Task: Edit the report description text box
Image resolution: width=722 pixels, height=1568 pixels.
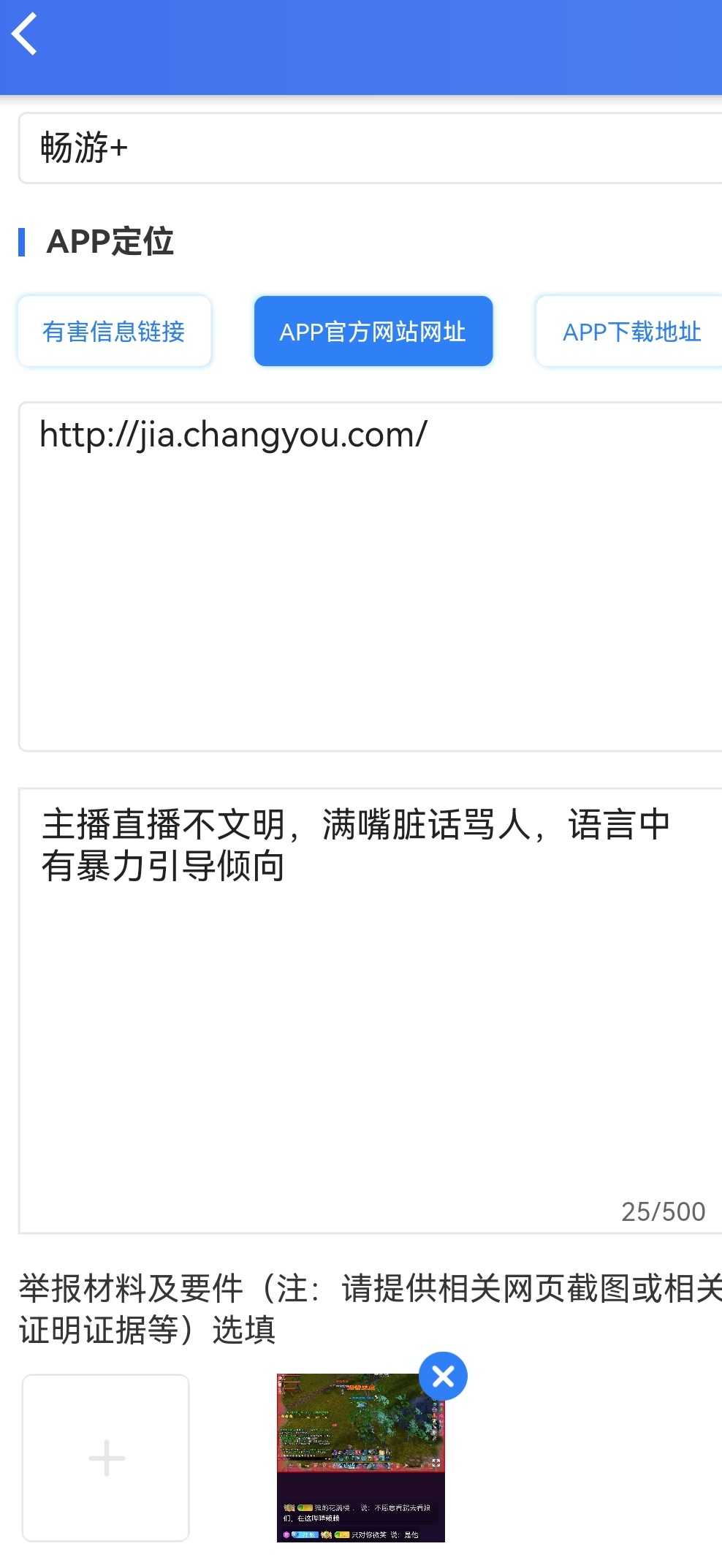Action: pyautogui.click(x=365, y=1008)
